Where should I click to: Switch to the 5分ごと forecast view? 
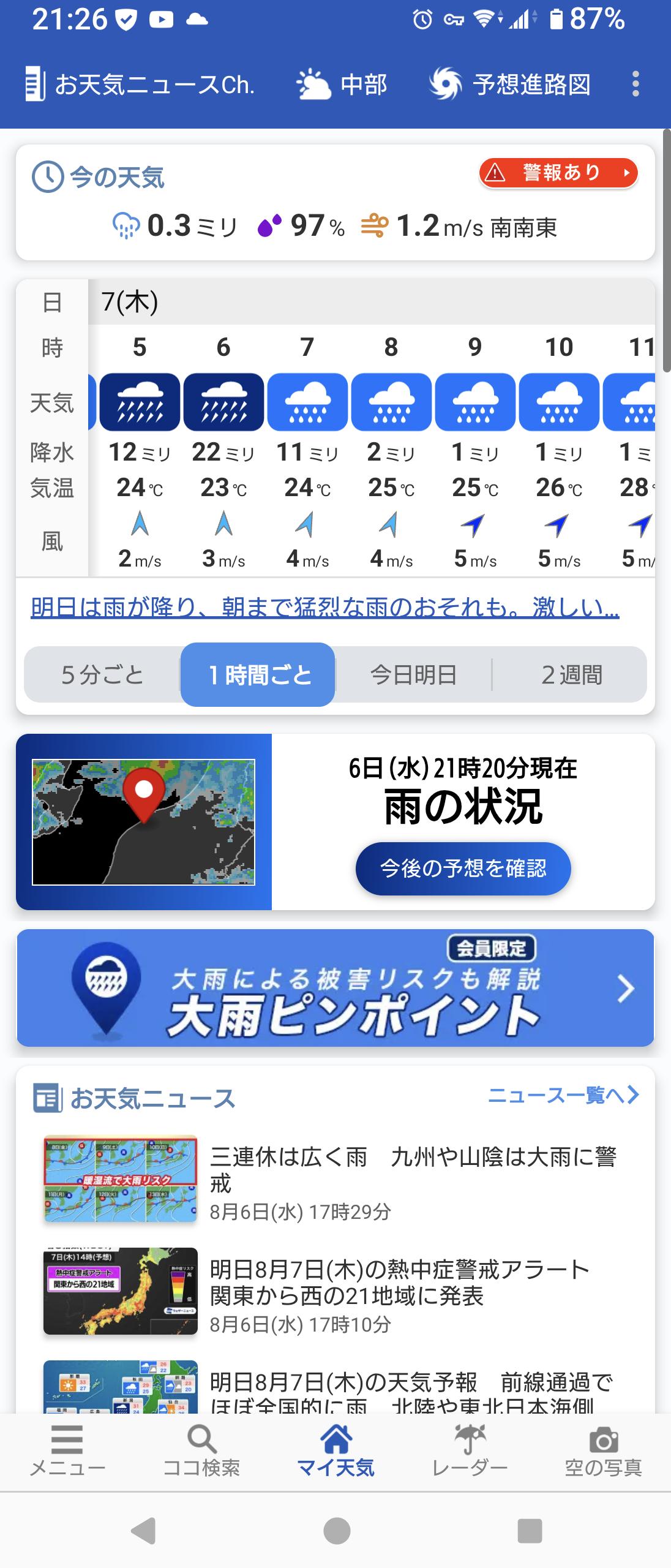click(102, 675)
